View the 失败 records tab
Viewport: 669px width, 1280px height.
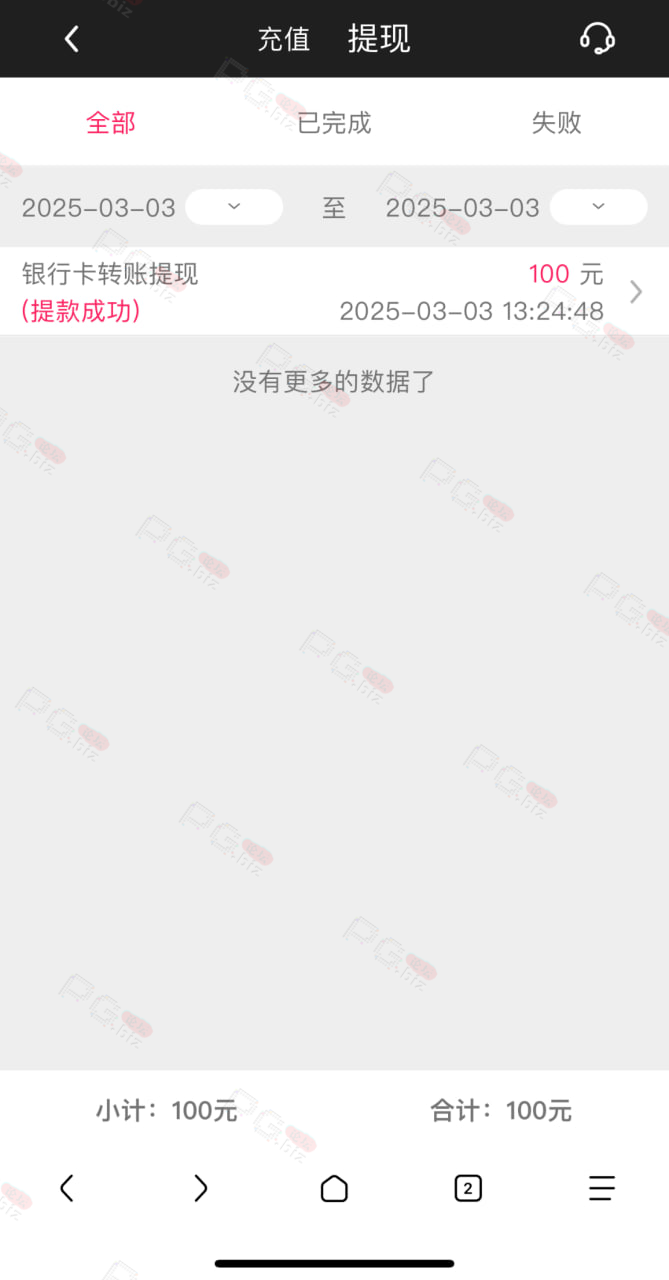(x=557, y=123)
